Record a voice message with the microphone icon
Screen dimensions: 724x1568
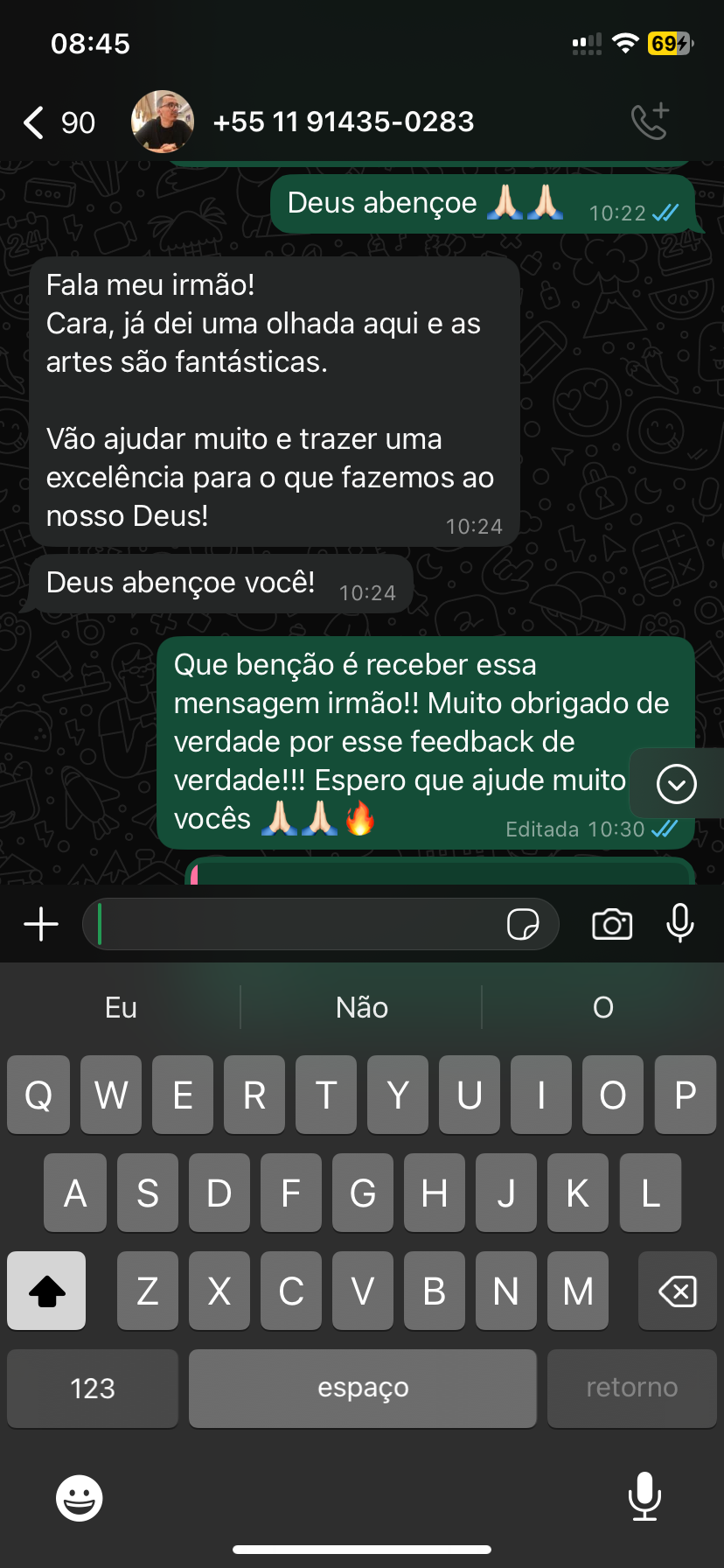point(679,923)
